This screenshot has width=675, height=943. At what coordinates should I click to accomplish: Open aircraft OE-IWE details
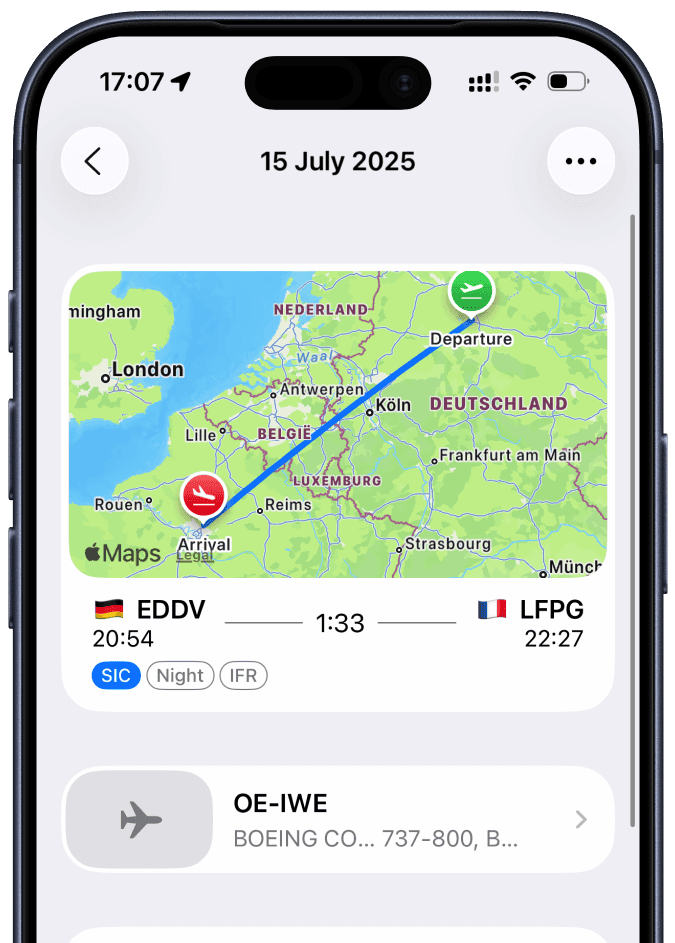(338, 819)
